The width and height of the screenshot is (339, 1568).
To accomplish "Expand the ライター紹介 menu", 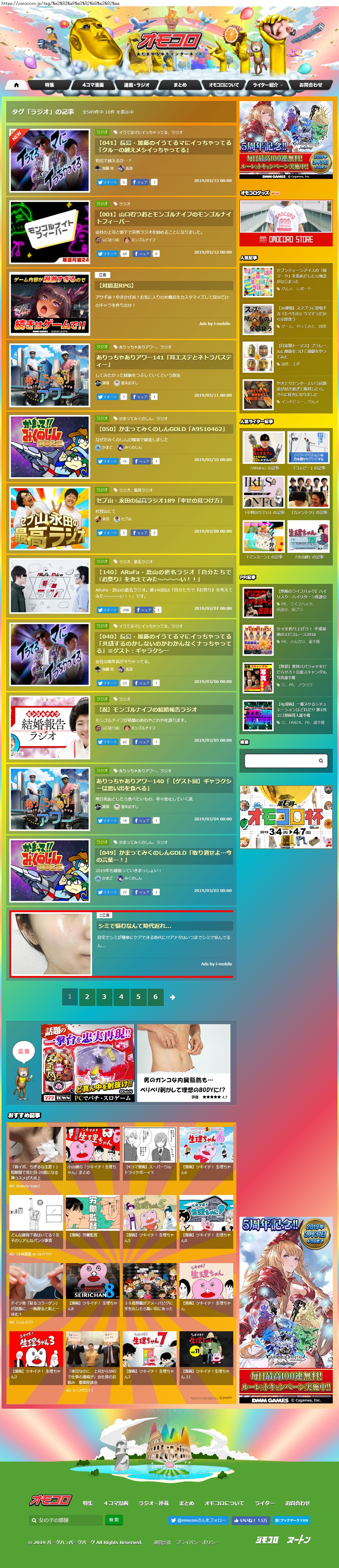I will 267,85.
